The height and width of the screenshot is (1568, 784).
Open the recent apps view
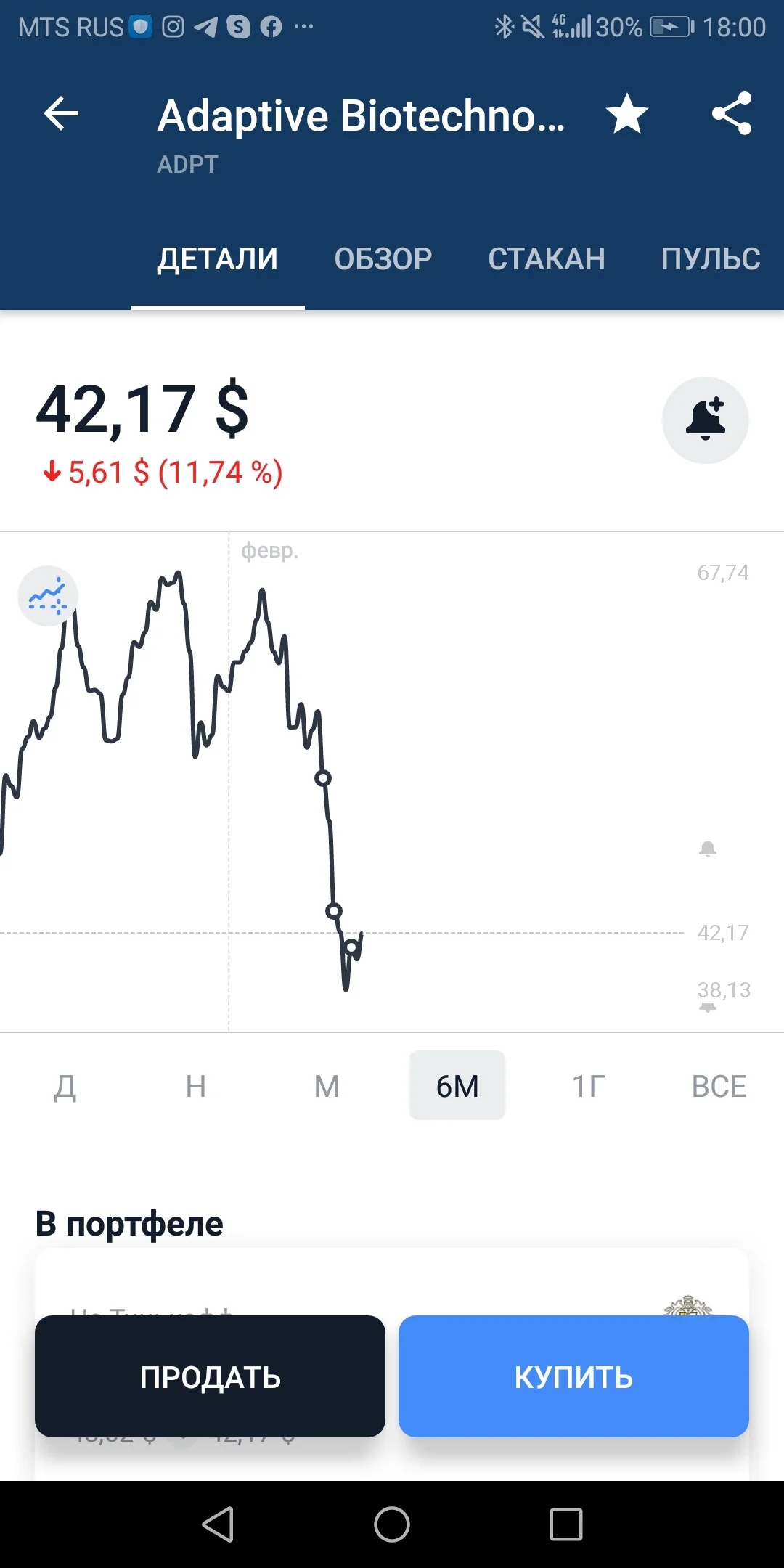(566, 1524)
